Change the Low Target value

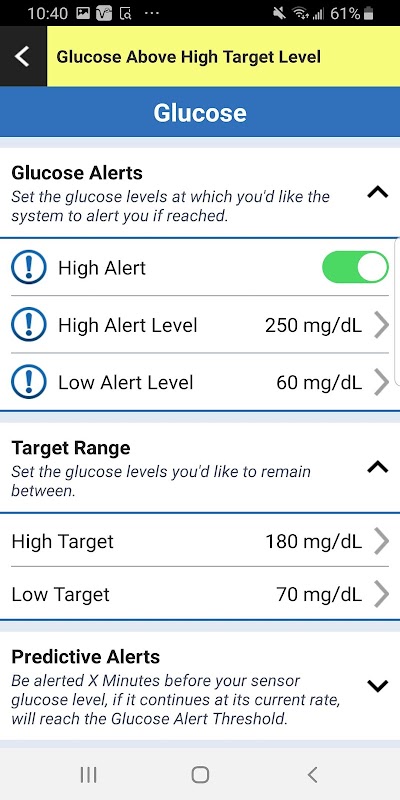tap(200, 594)
